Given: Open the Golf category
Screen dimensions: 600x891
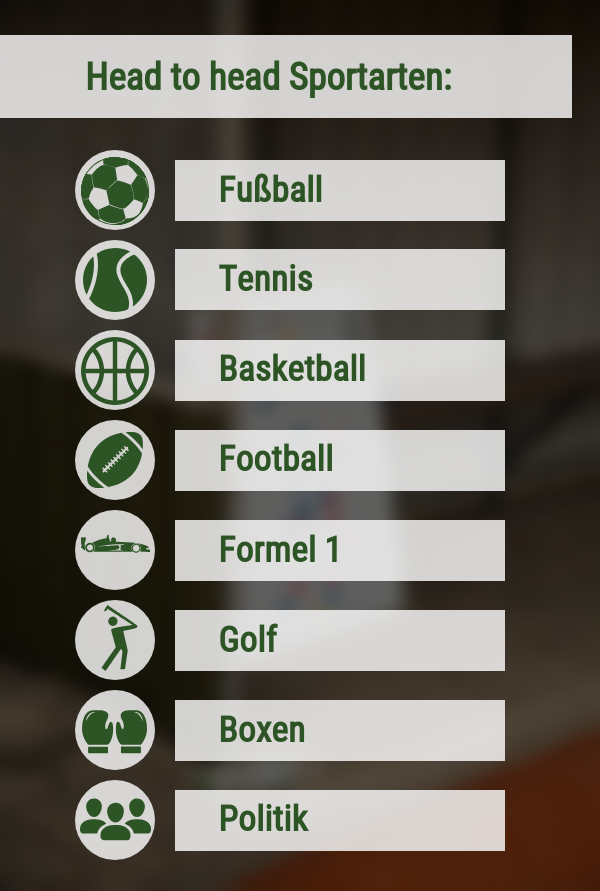Looking at the screenshot, I should coord(339,640).
